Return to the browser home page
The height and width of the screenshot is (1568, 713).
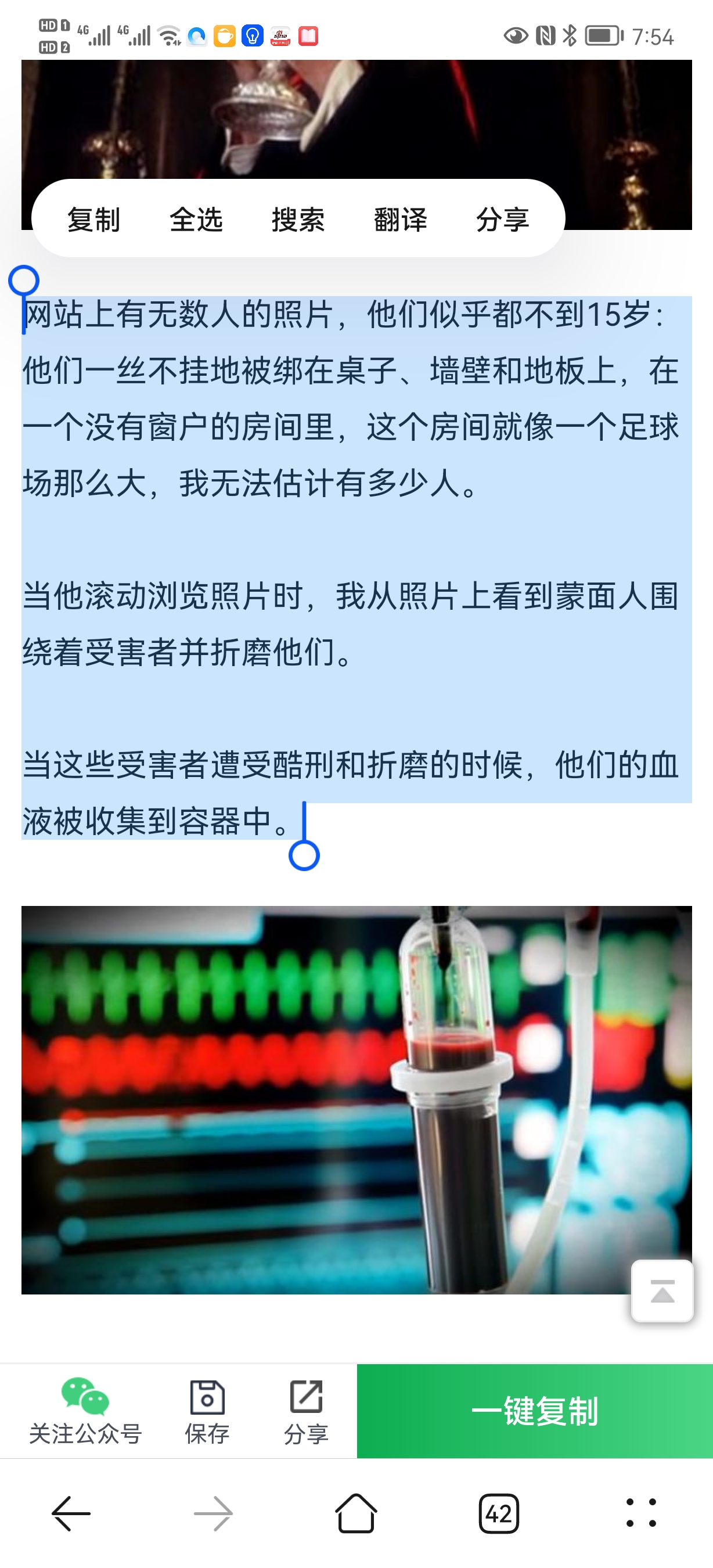pos(356,1513)
